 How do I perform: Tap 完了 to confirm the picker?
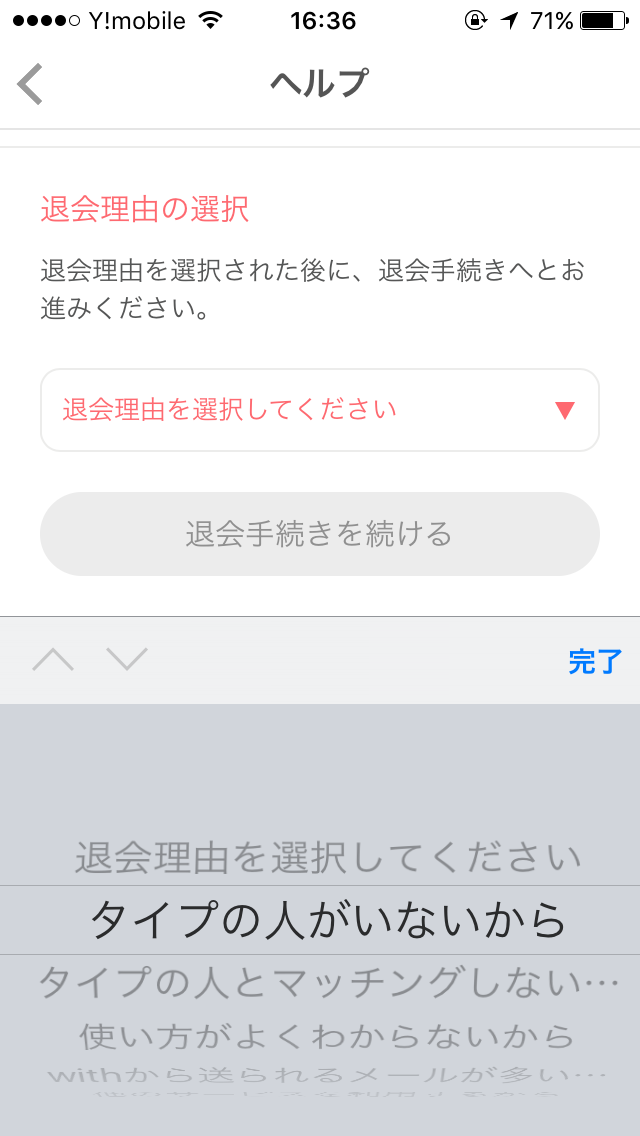tap(595, 661)
